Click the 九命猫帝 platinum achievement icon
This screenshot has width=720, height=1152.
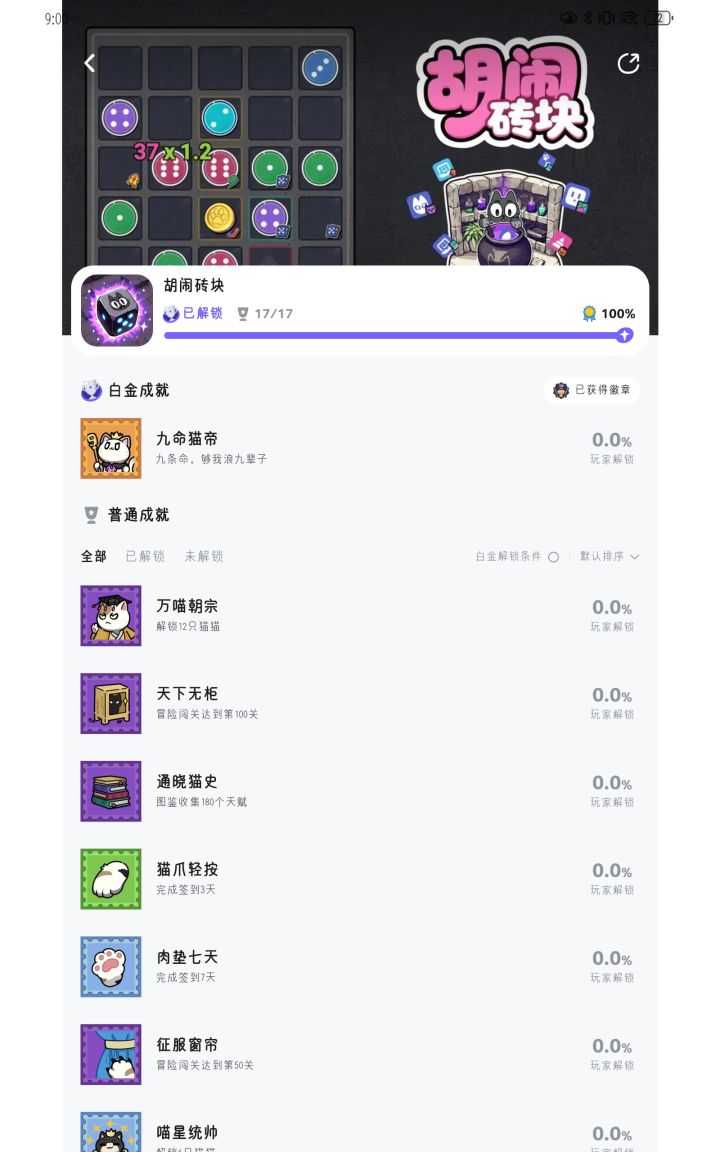pyautogui.click(x=110, y=448)
